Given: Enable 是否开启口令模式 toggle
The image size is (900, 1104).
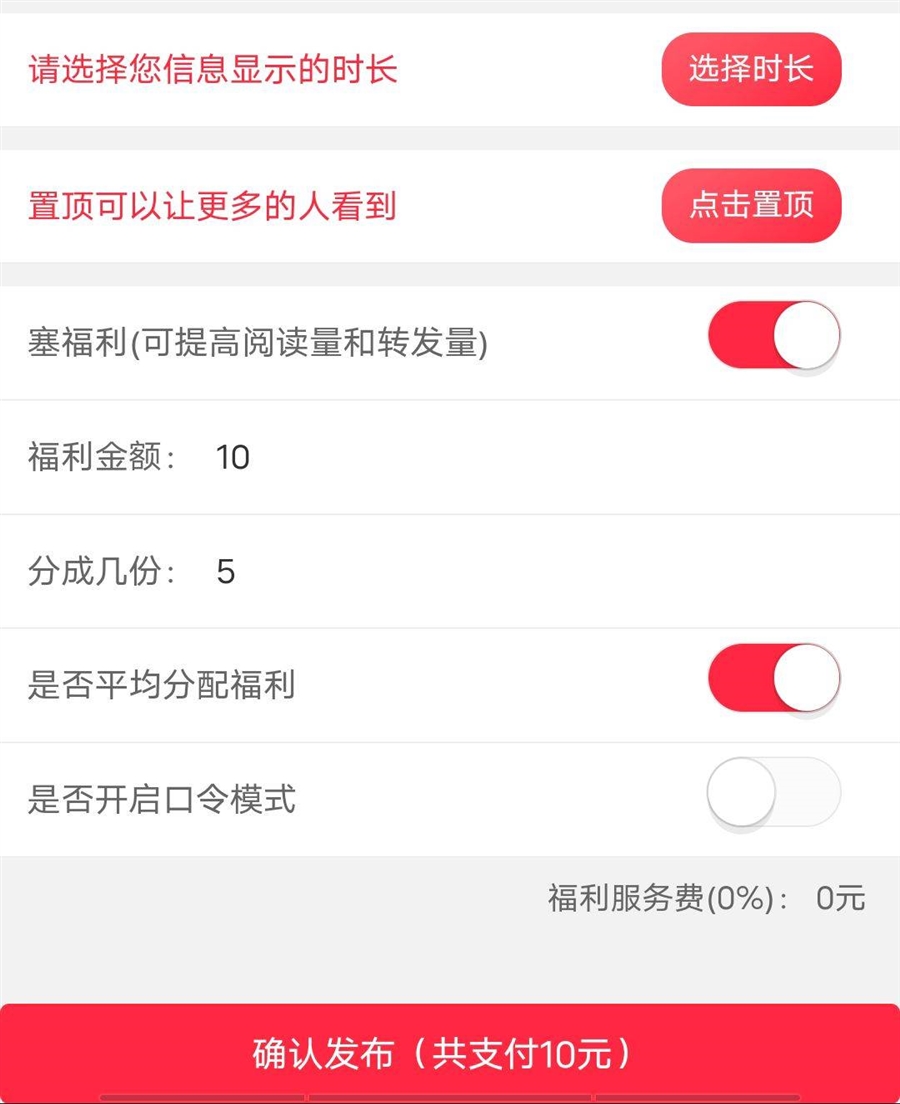Looking at the screenshot, I should (773, 793).
